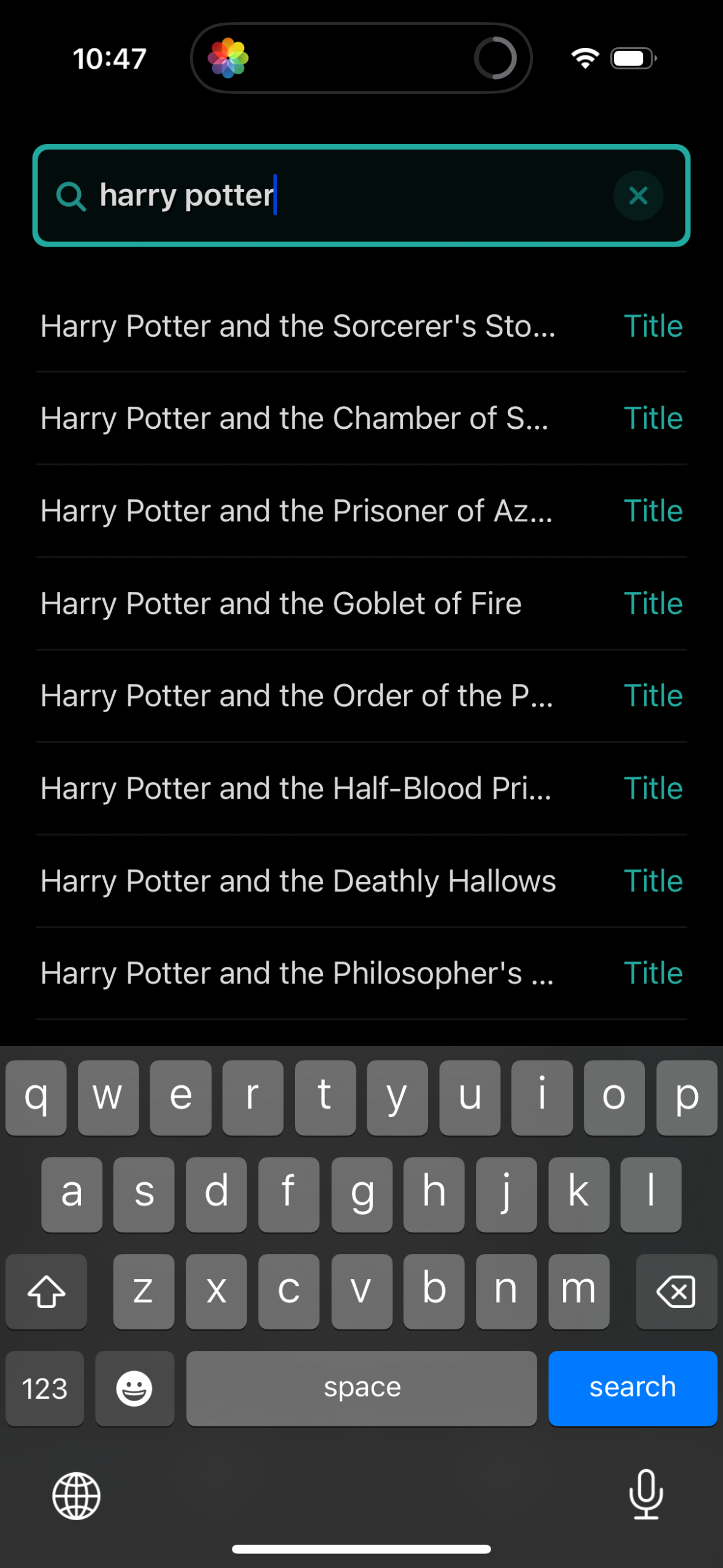This screenshot has height=1568, width=723.
Task: Tap the harry potter search field
Action: click(343, 196)
